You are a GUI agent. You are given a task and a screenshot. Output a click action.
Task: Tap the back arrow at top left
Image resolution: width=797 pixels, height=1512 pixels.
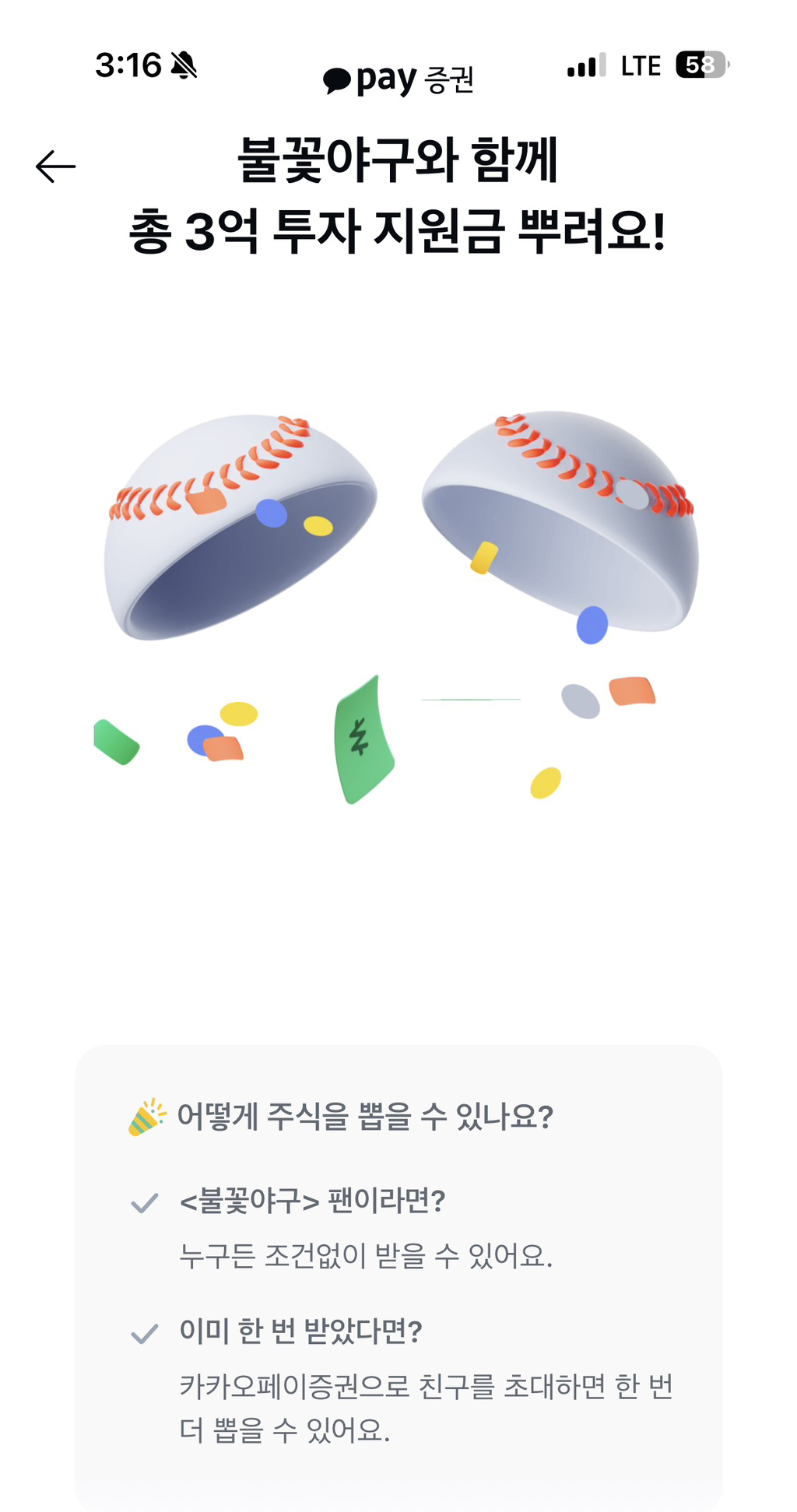(55, 166)
